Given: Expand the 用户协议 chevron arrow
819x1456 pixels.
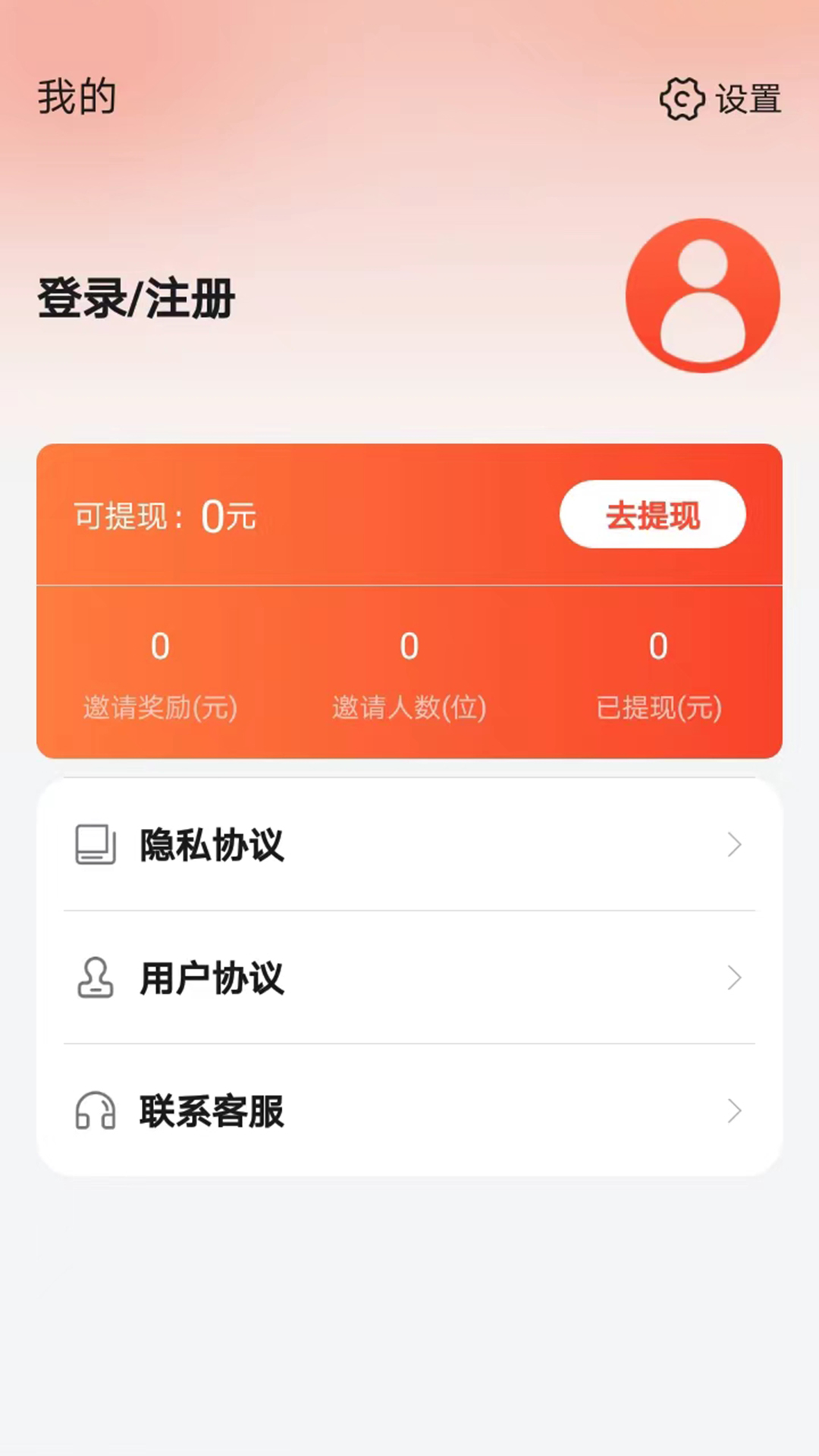Looking at the screenshot, I should click(733, 977).
